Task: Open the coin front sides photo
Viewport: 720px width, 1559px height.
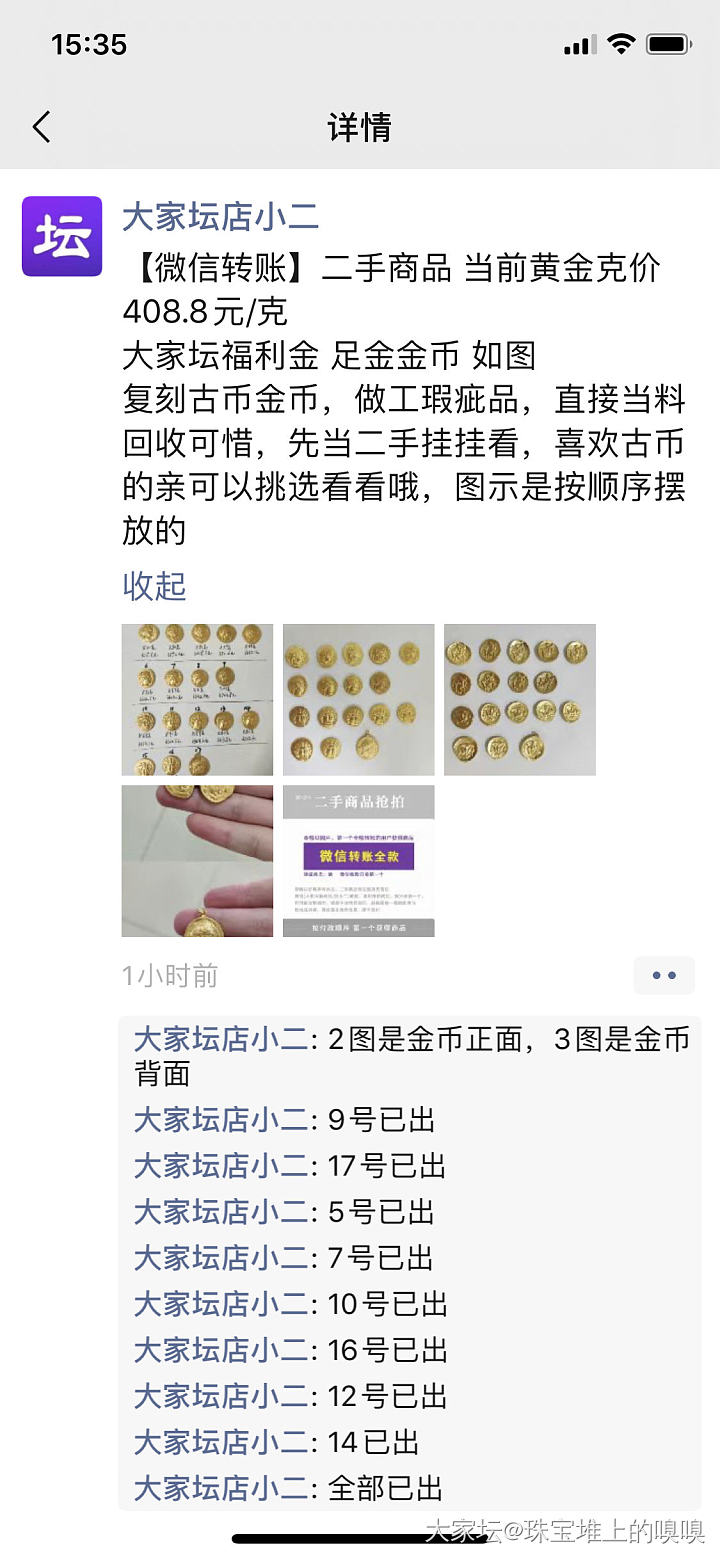Action: pyautogui.click(x=358, y=700)
